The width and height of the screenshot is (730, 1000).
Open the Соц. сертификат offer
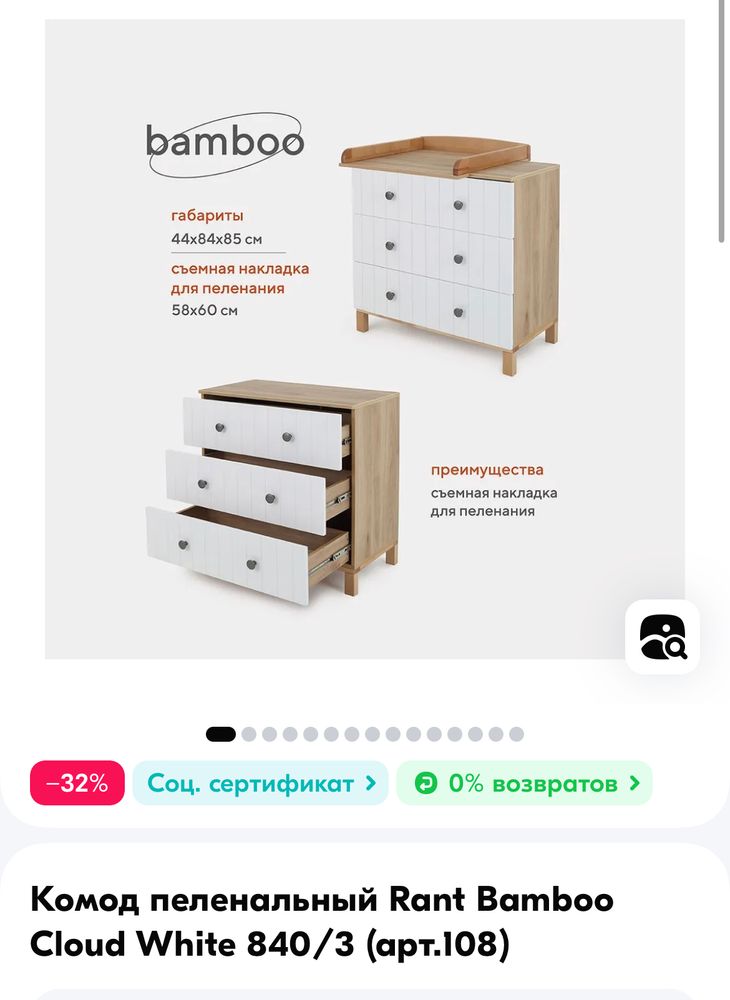tap(260, 784)
